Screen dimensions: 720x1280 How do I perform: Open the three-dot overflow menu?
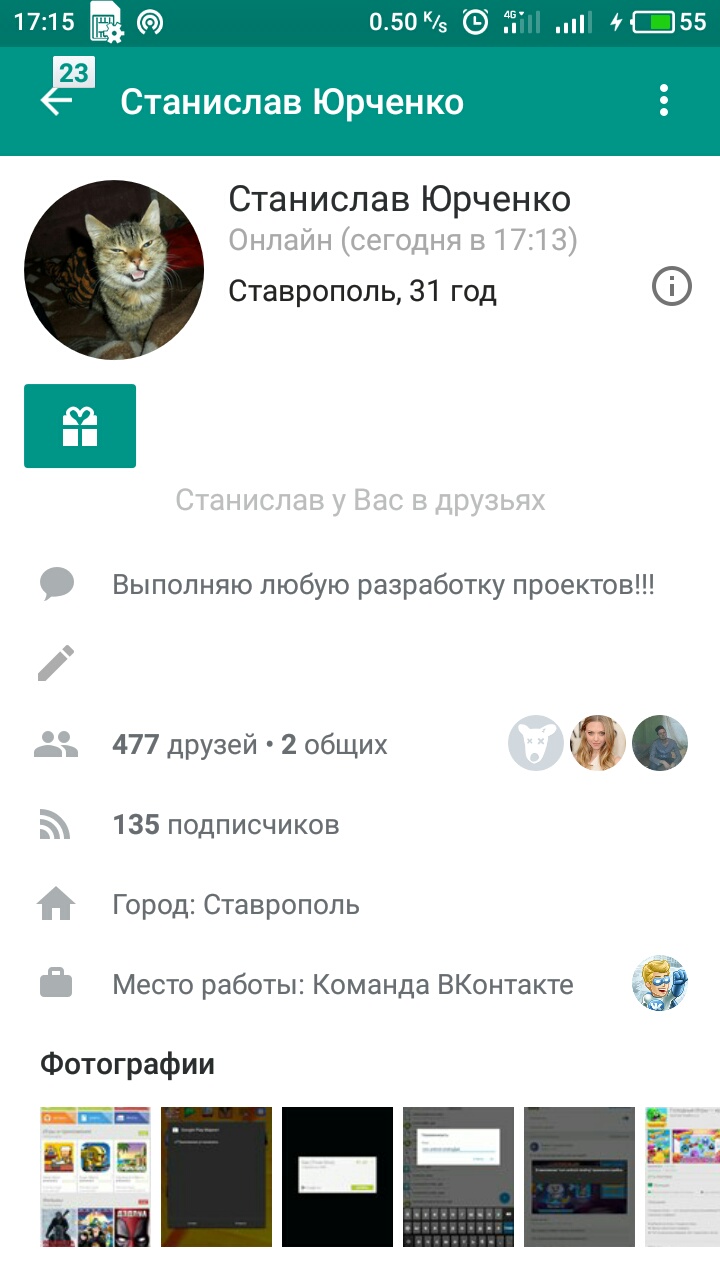pos(663,101)
